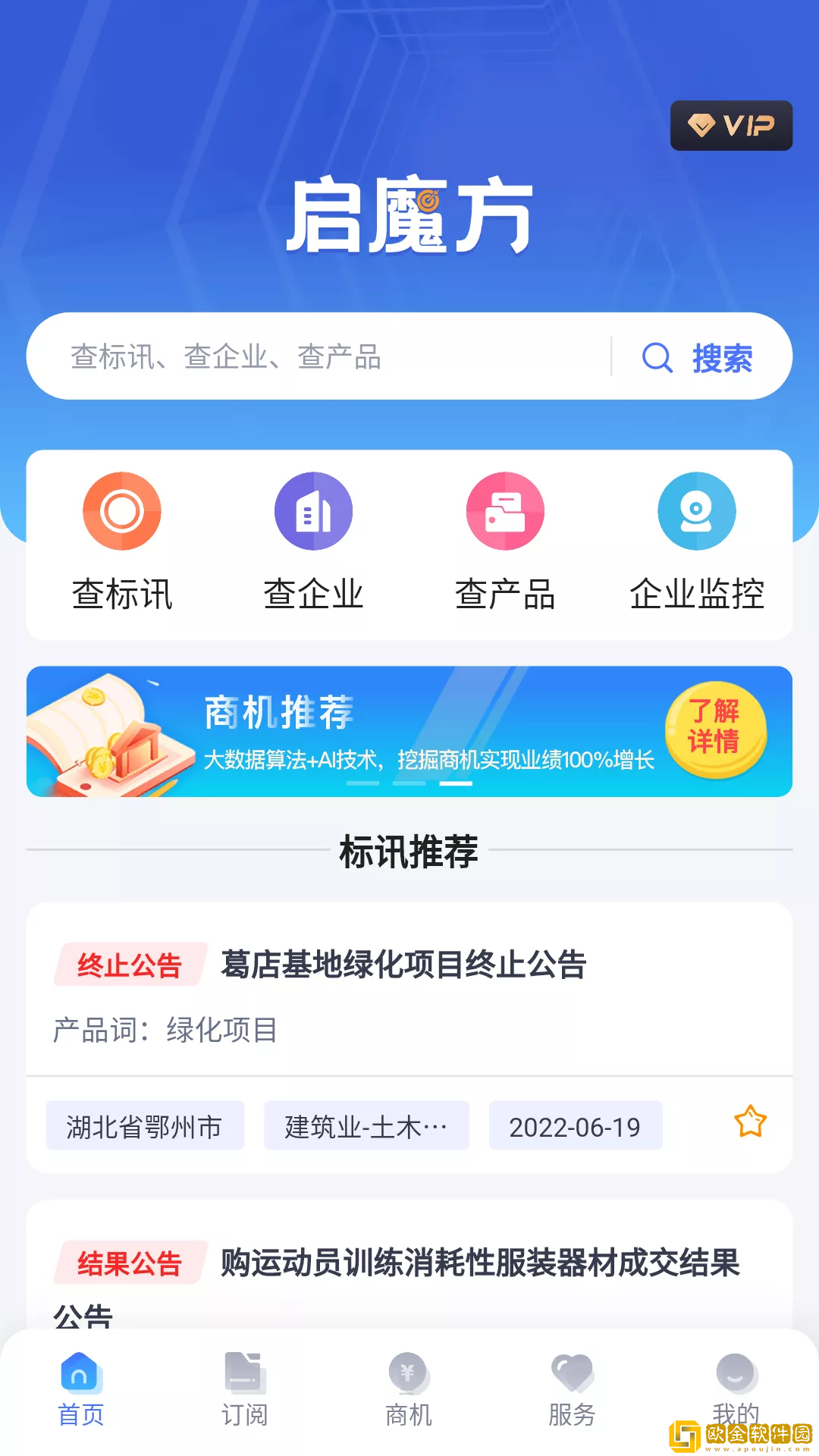Go to the 标讯推荐 section header
Viewport: 819px width, 1456px height.
click(409, 852)
